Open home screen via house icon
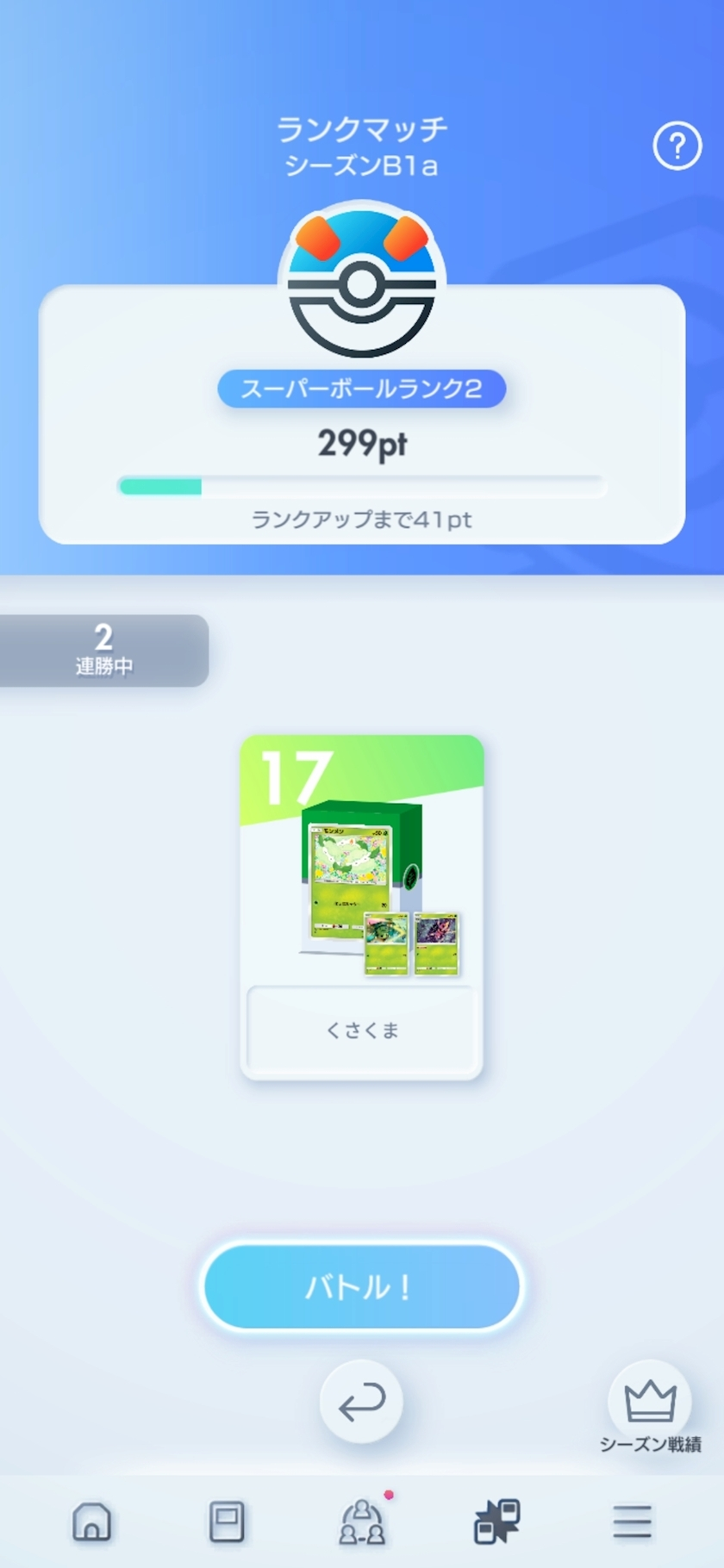This screenshot has height=1568, width=724. pos(90,1522)
